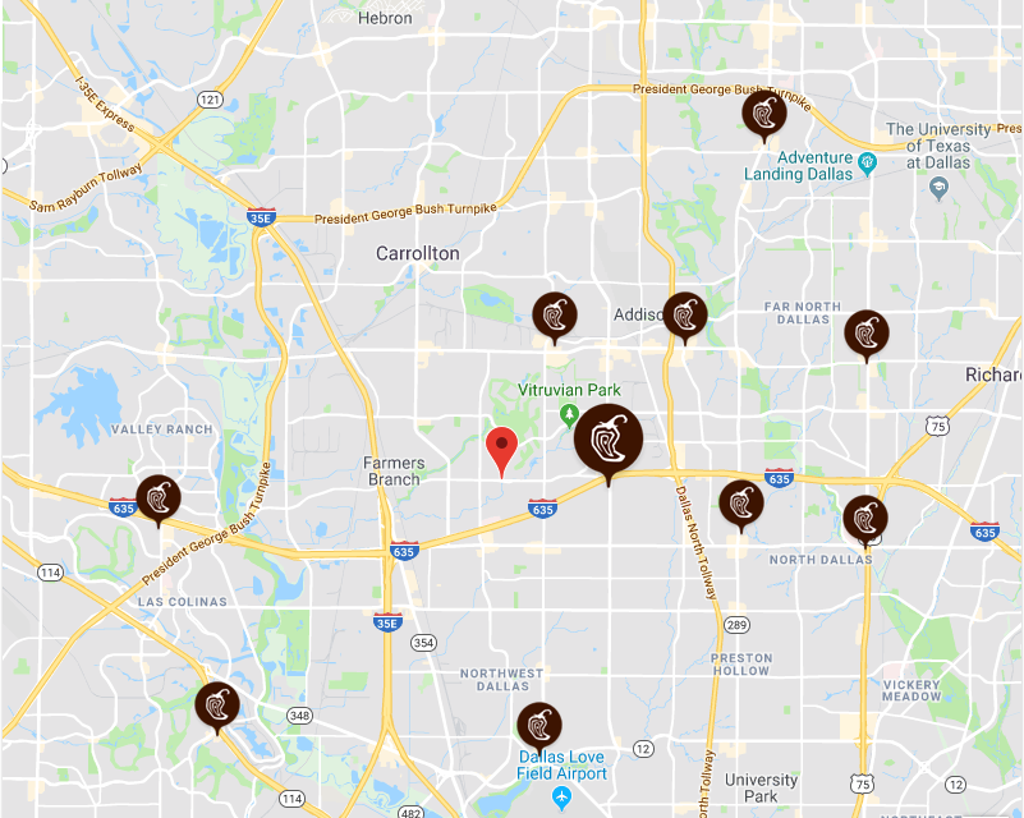Open the Vitruvian Park place icon
The width and height of the screenshot is (1024, 818).
click(569, 412)
